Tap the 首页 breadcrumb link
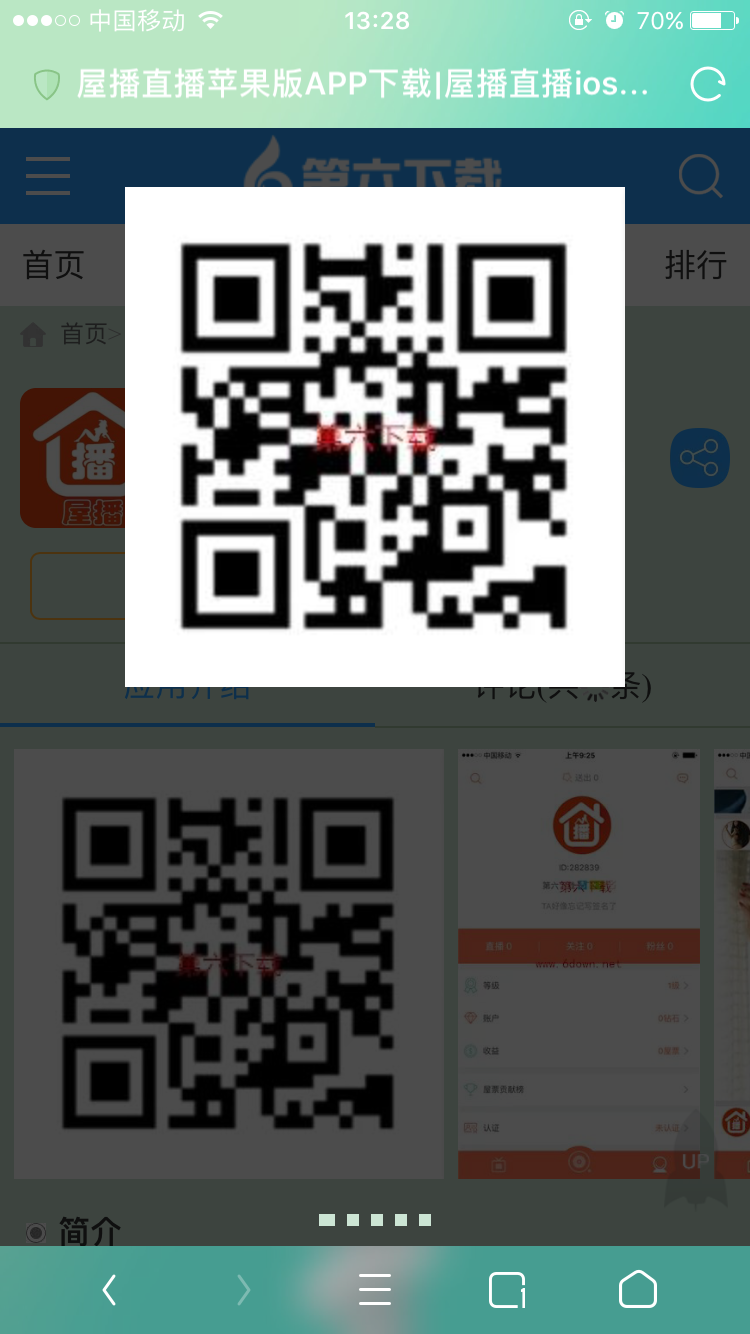 click(x=83, y=334)
